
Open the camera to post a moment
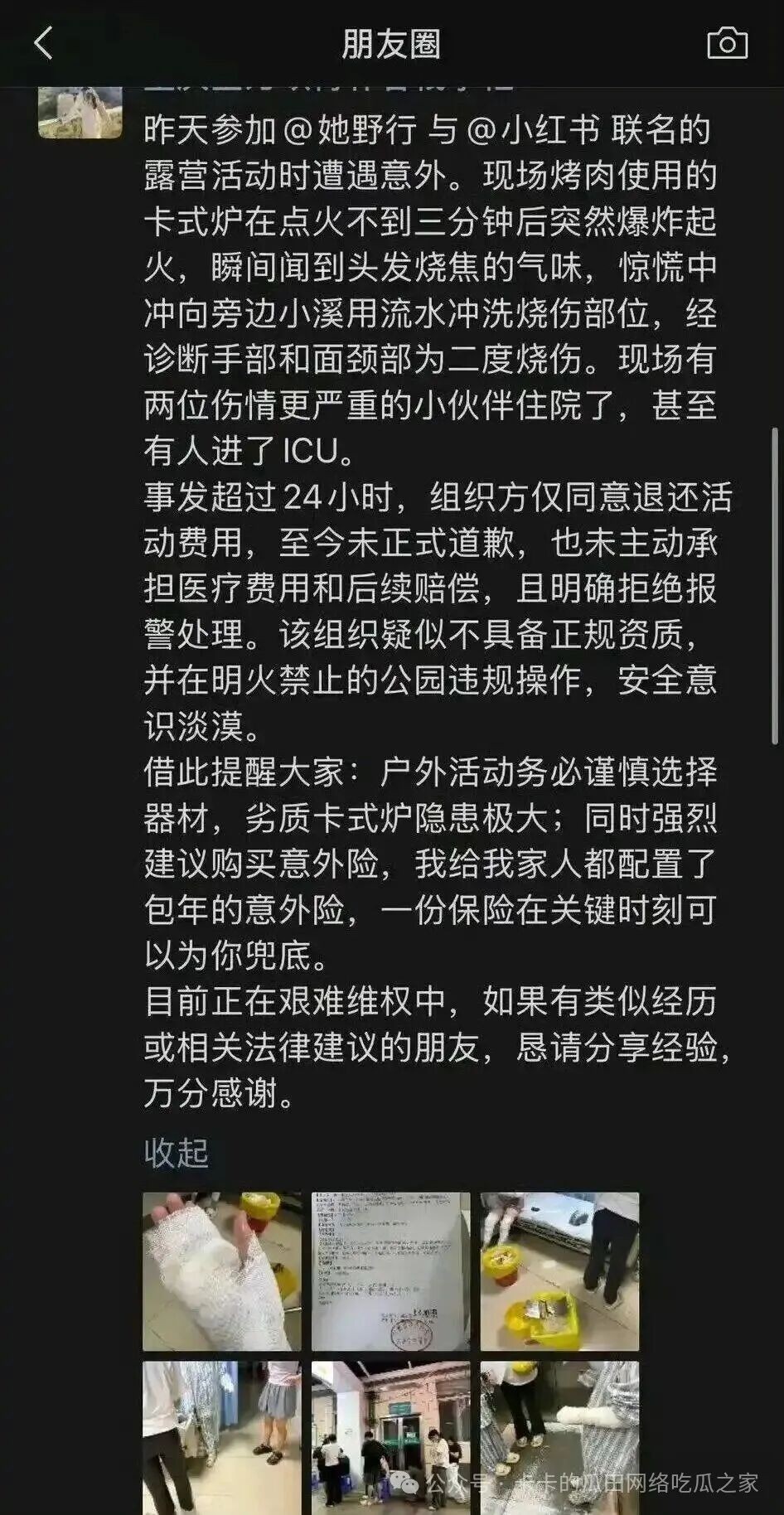tap(727, 43)
